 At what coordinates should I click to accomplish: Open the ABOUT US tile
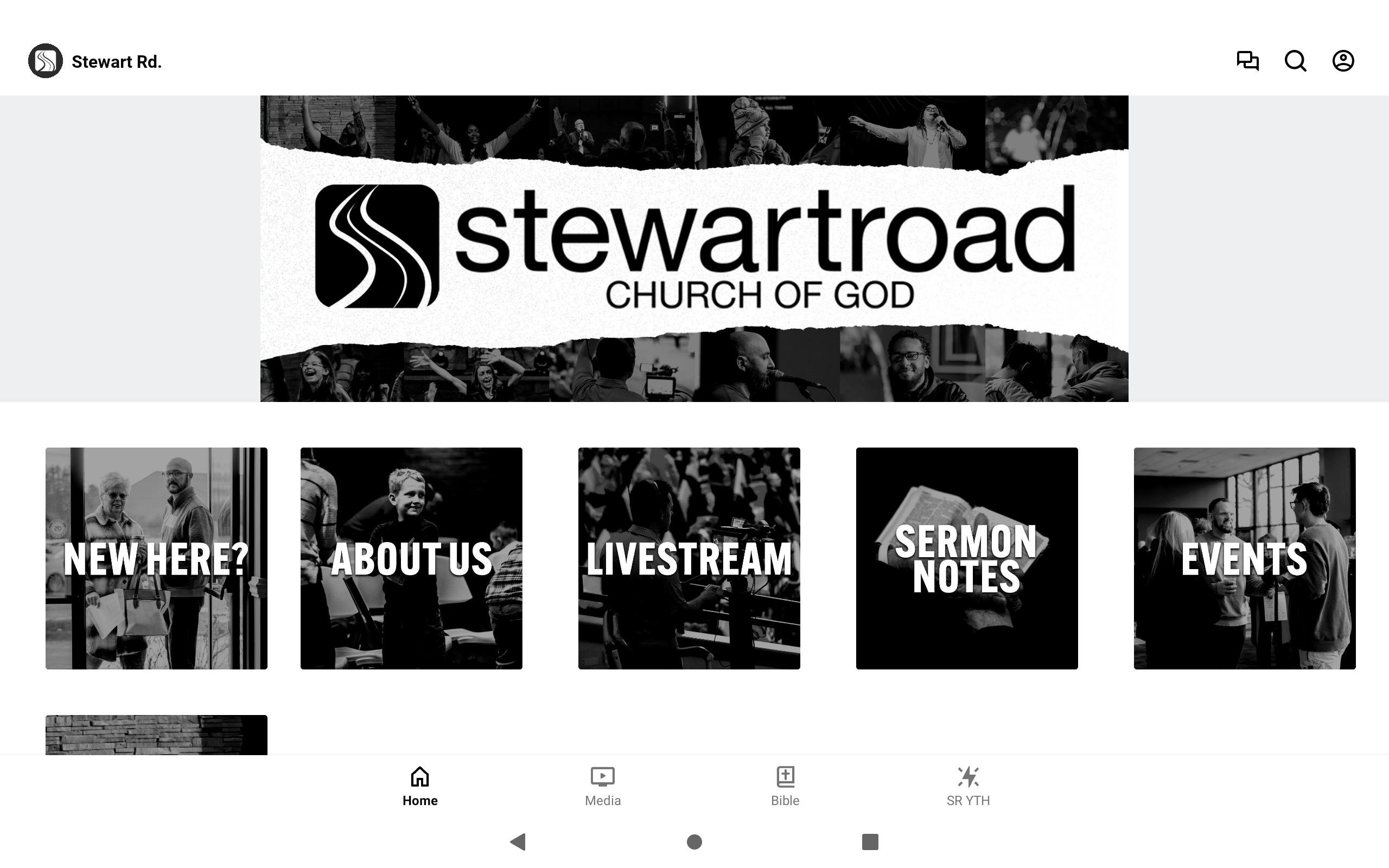(x=411, y=558)
